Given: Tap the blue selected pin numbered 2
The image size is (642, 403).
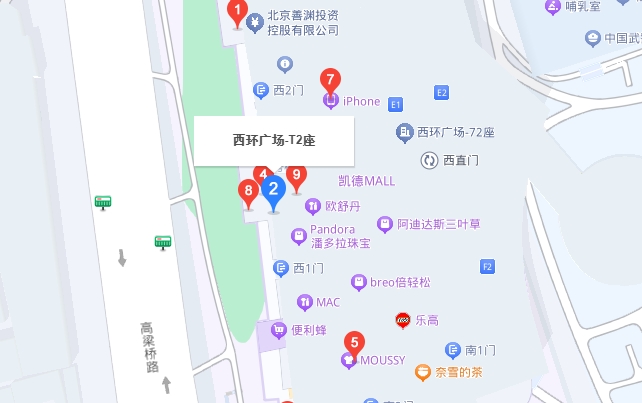Looking at the screenshot, I should 273,192.
